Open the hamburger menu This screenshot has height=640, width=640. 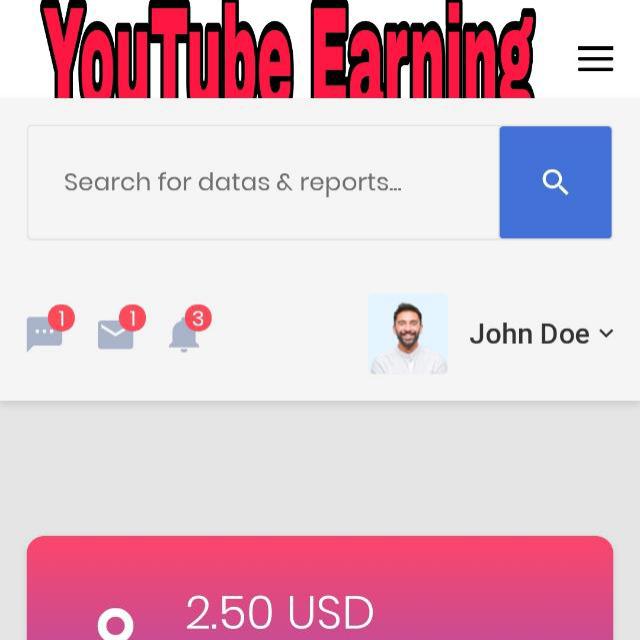595,59
